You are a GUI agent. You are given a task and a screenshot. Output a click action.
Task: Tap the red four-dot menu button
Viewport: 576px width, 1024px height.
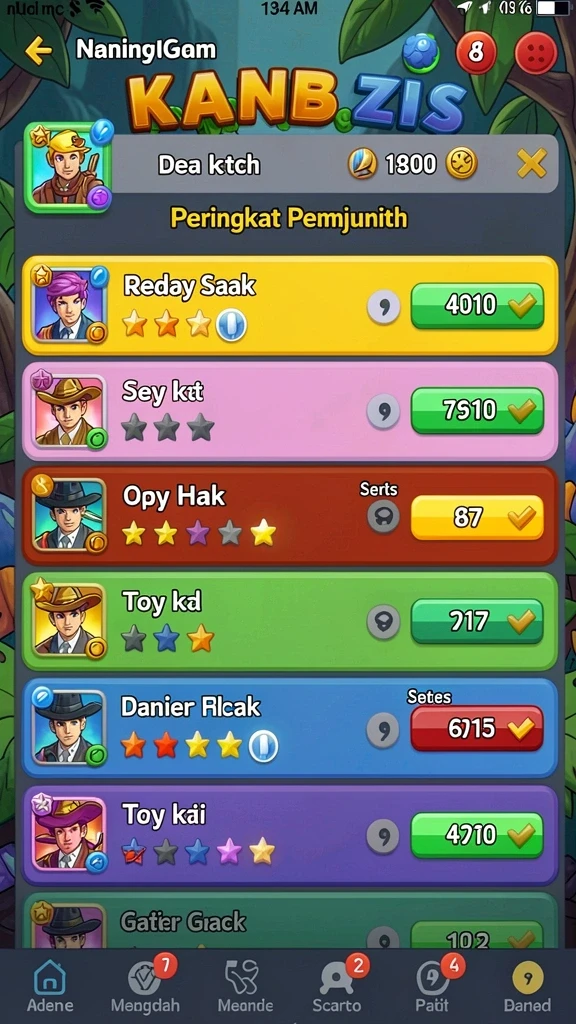536,52
